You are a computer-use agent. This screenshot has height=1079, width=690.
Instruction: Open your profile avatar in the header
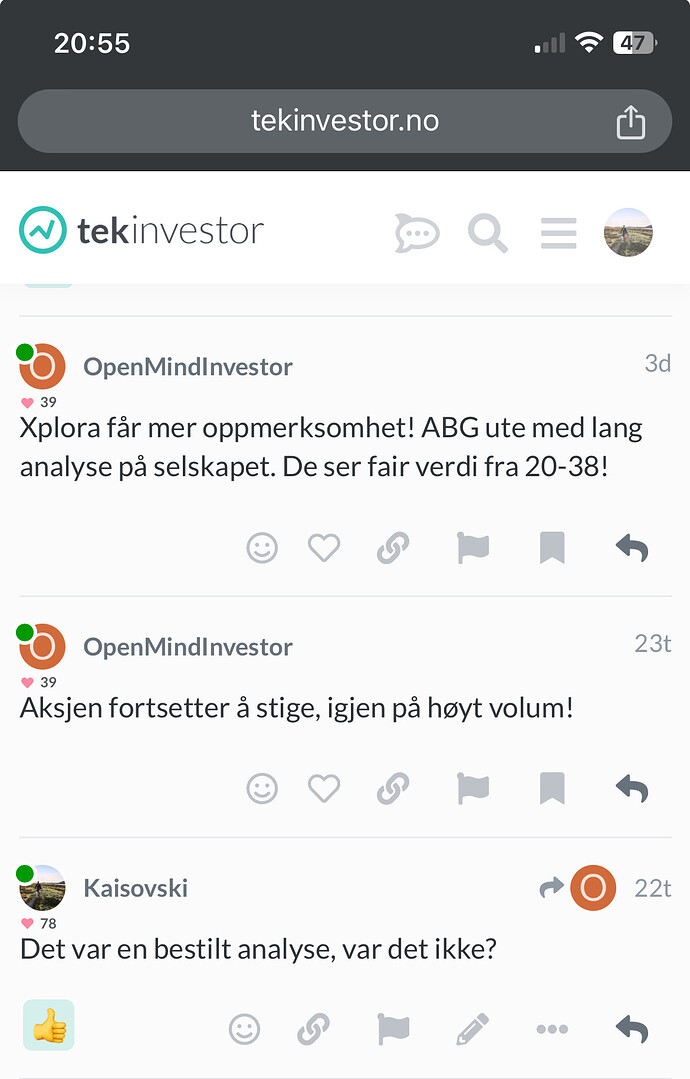click(x=628, y=232)
